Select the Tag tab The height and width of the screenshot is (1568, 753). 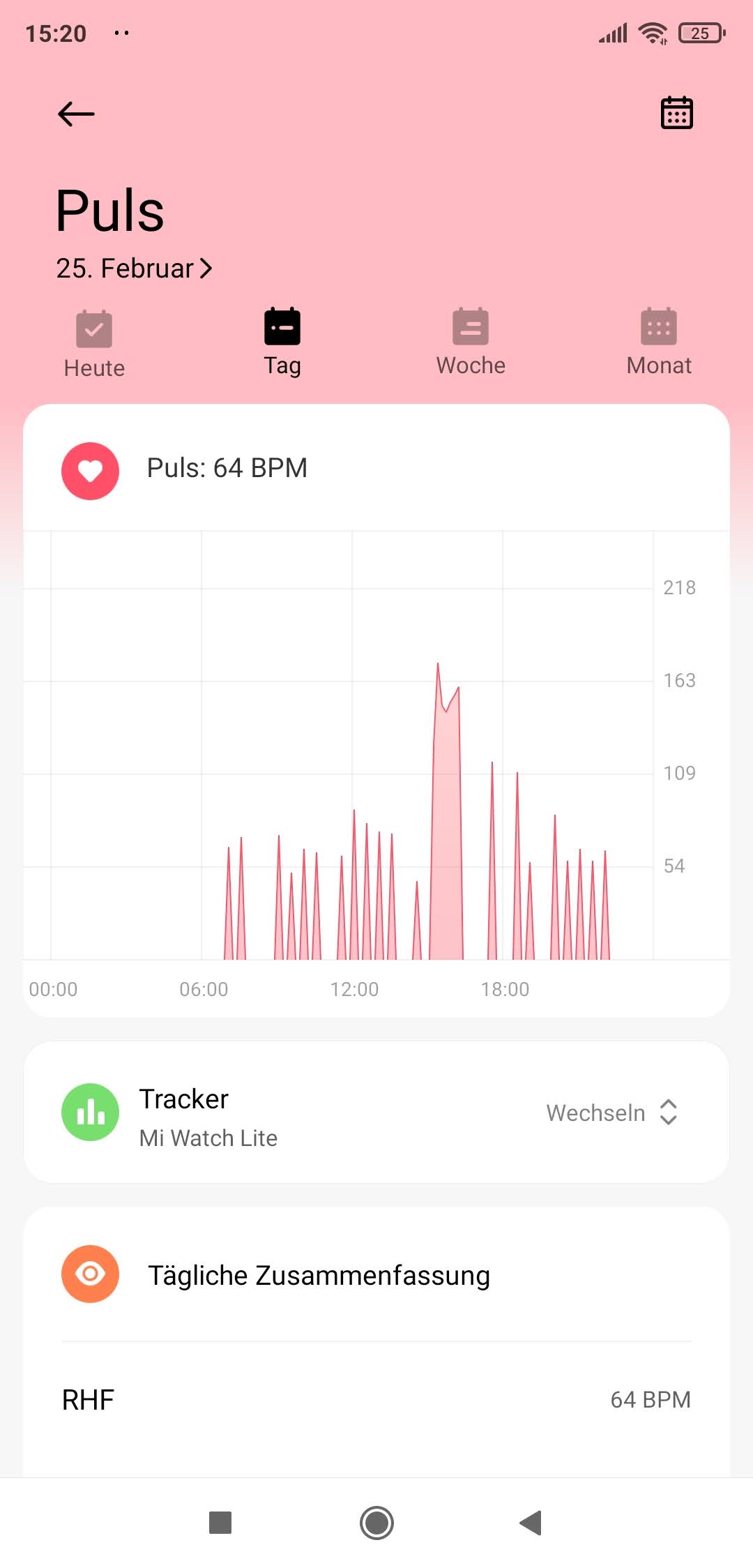pyautogui.click(x=282, y=342)
